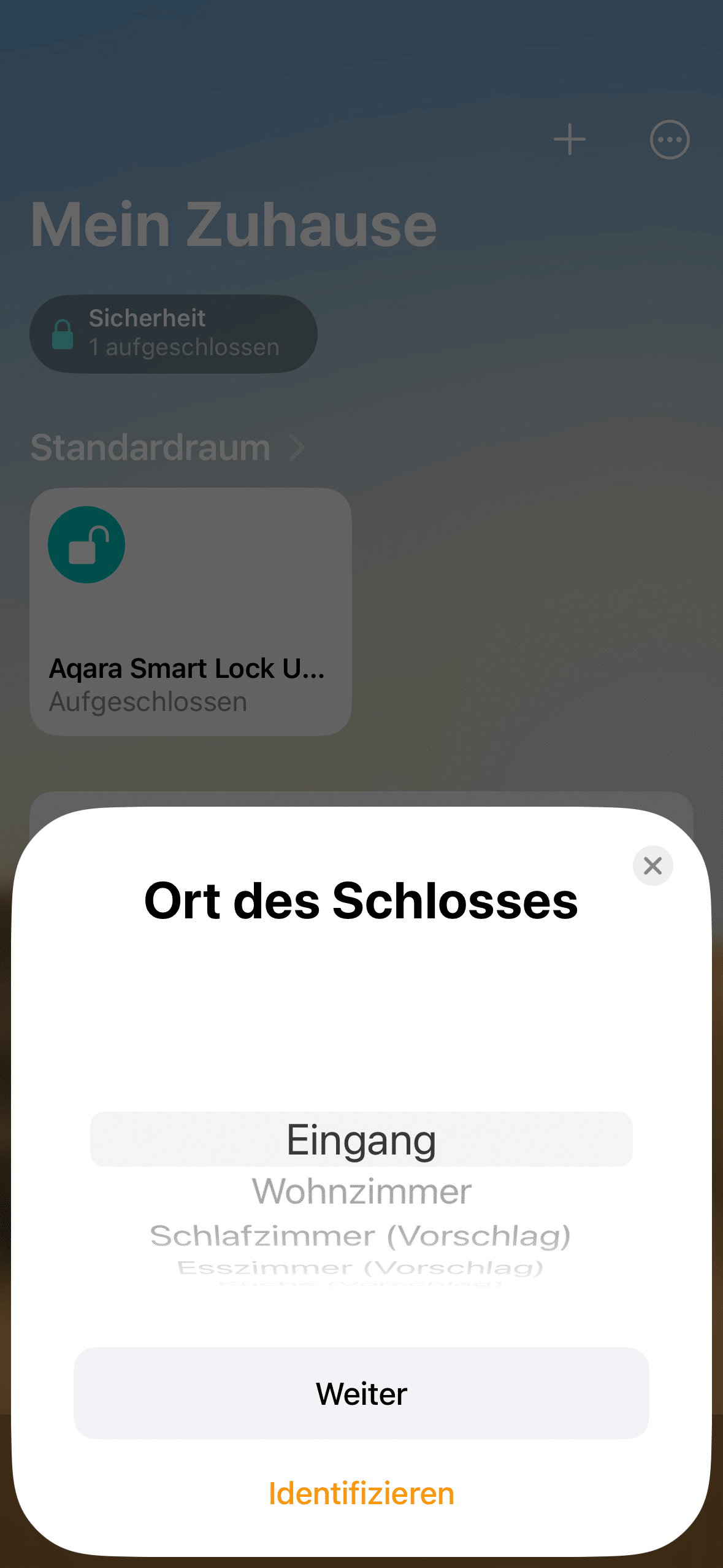
Task: Select Wohnzimmer in the room picker
Action: pos(361,1191)
